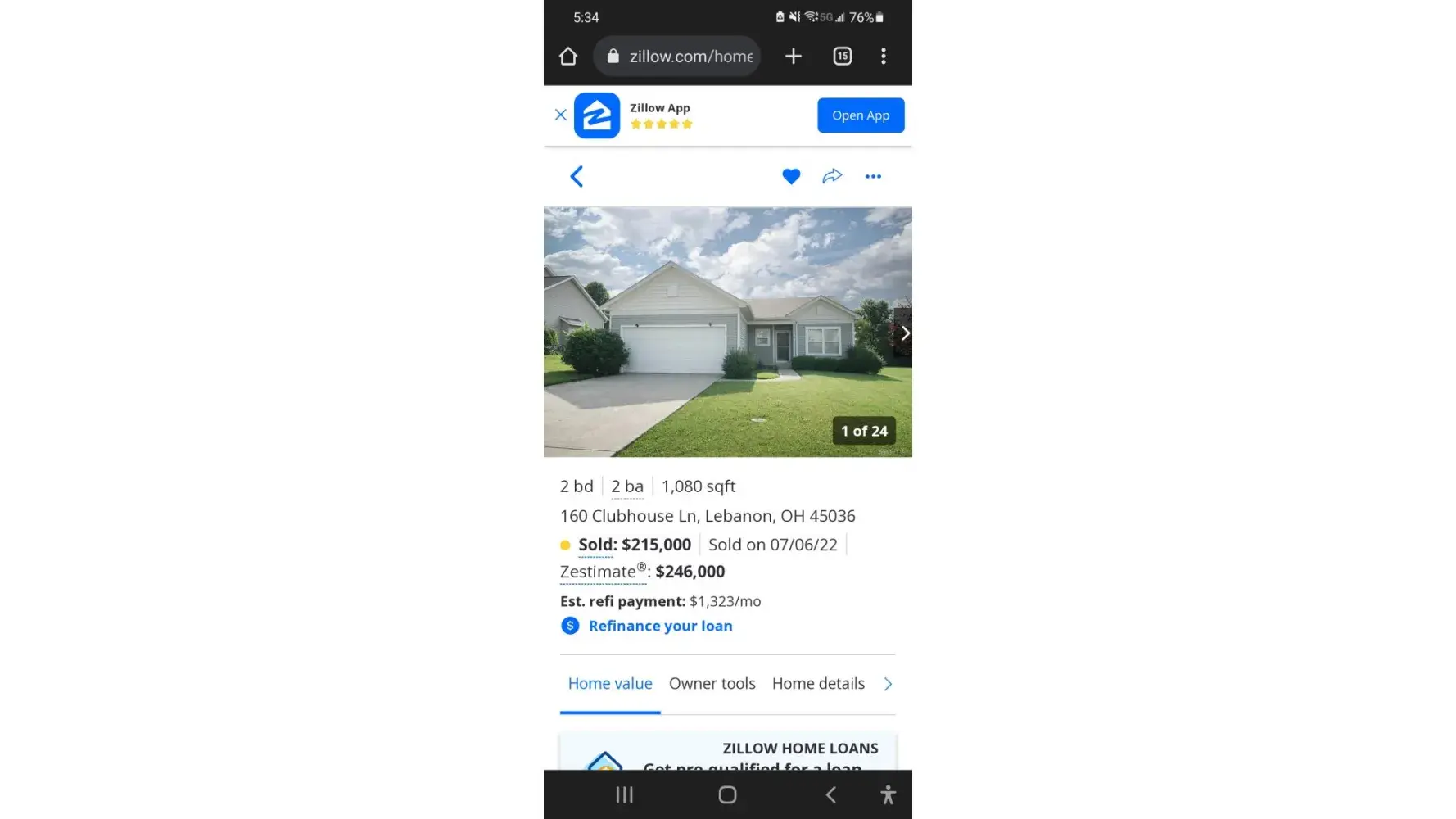Show the next listing photo
The height and width of the screenshot is (819, 1456).
coord(904,333)
